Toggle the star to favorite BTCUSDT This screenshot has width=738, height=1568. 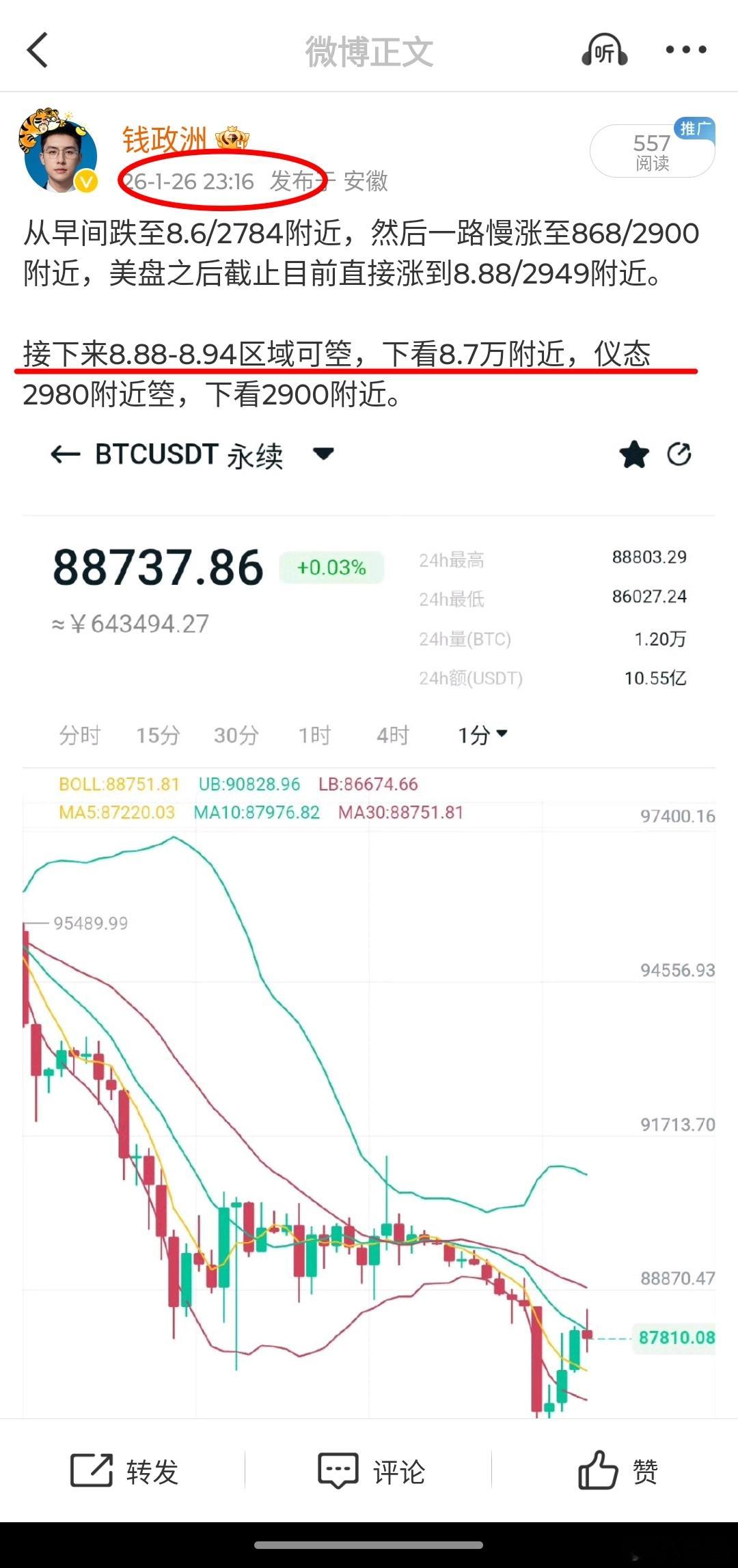click(x=634, y=453)
